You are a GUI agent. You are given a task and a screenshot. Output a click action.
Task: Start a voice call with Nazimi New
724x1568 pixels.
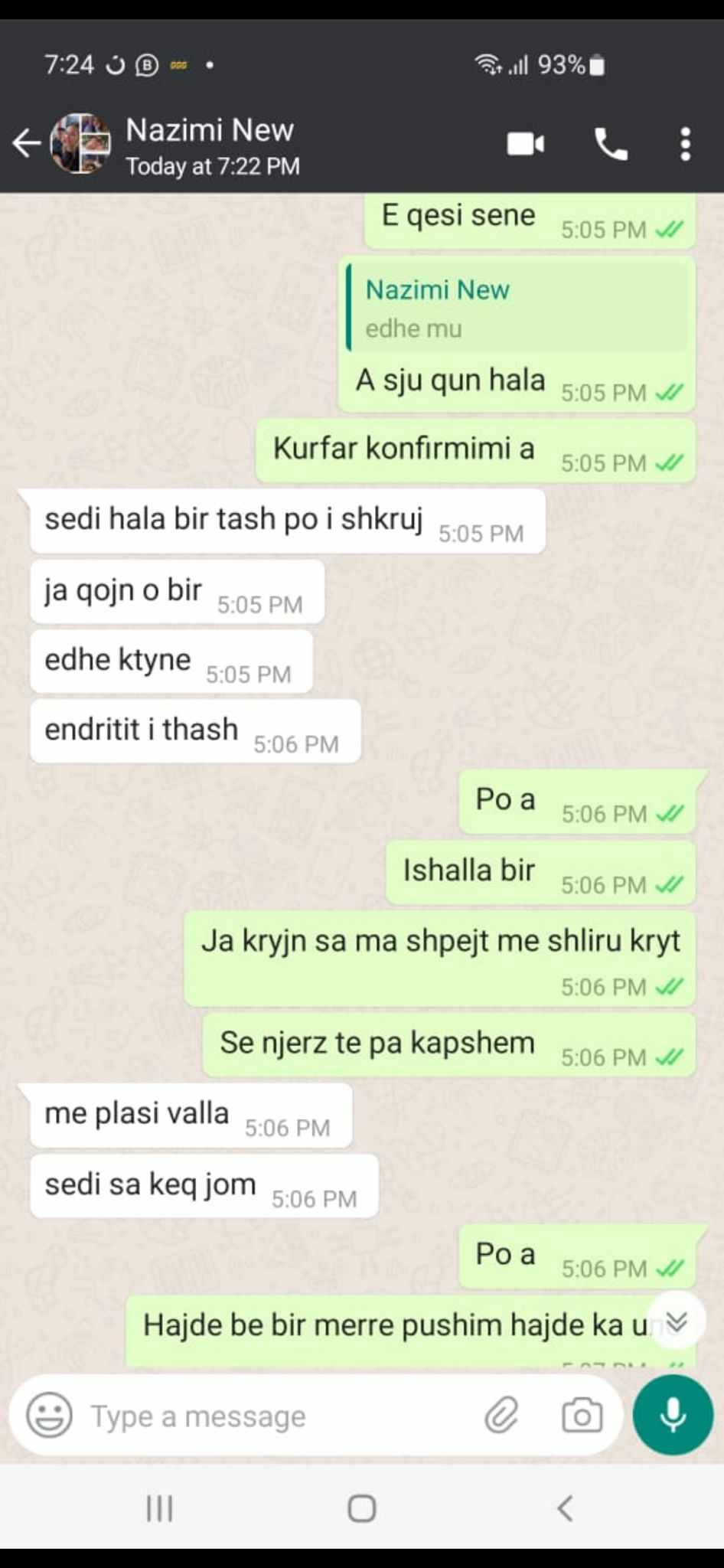coord(611,144)
